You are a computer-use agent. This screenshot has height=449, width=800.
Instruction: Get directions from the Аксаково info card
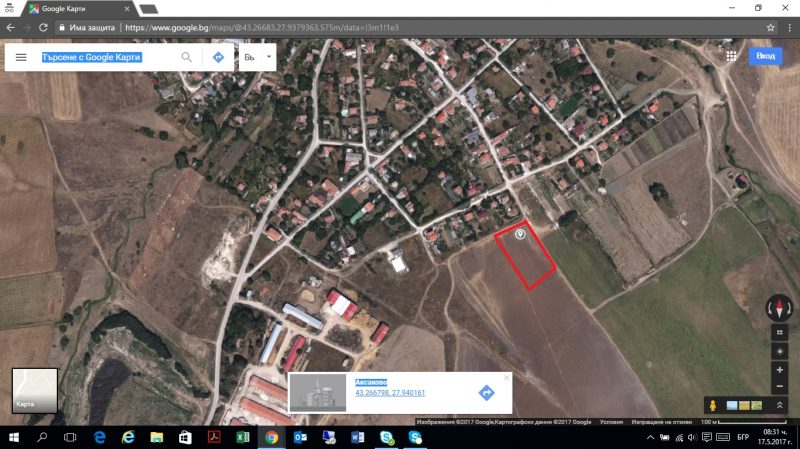pyautogui.click(x=486, y=393)
